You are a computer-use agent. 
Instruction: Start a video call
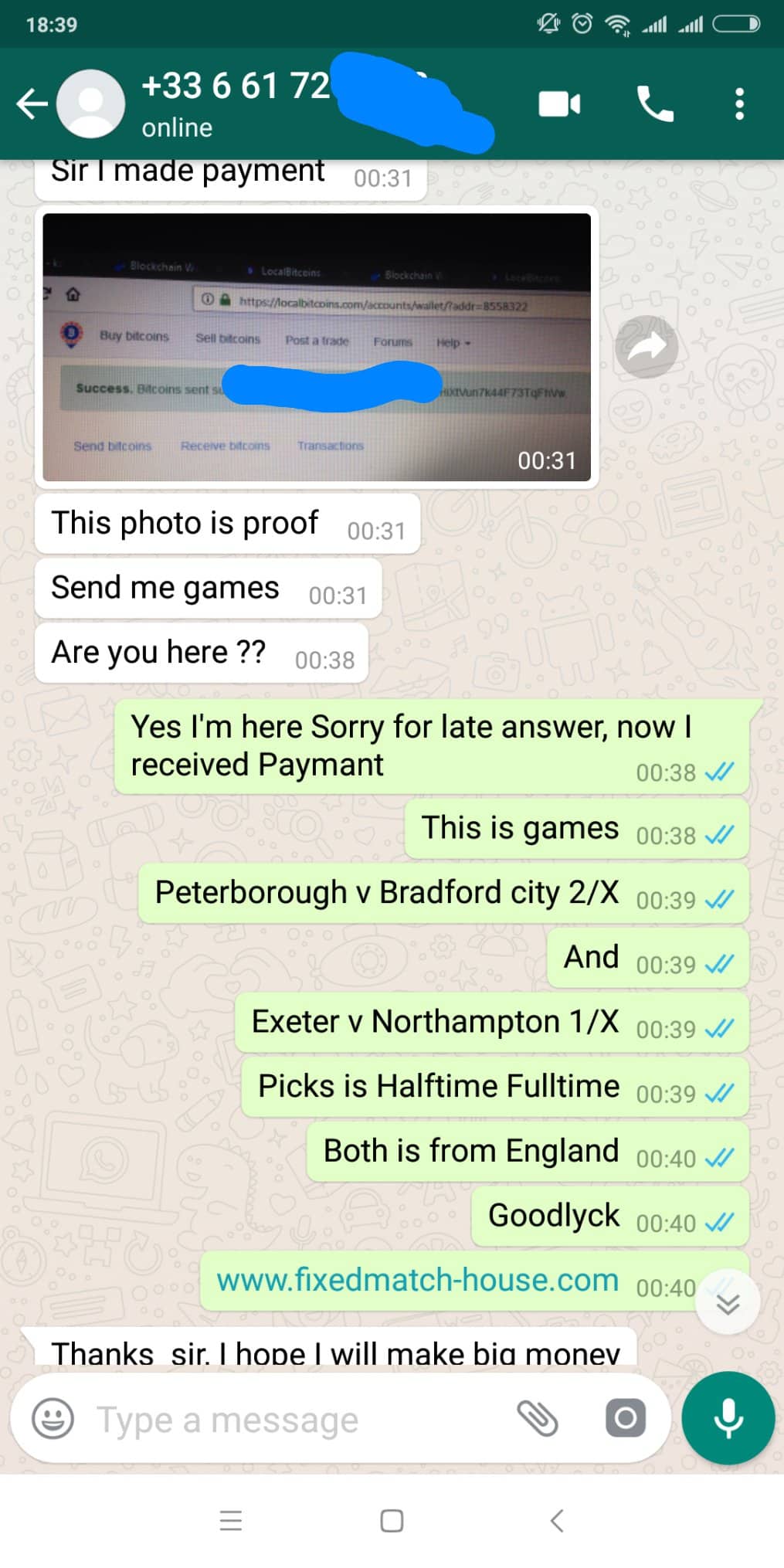coord(559,104)
